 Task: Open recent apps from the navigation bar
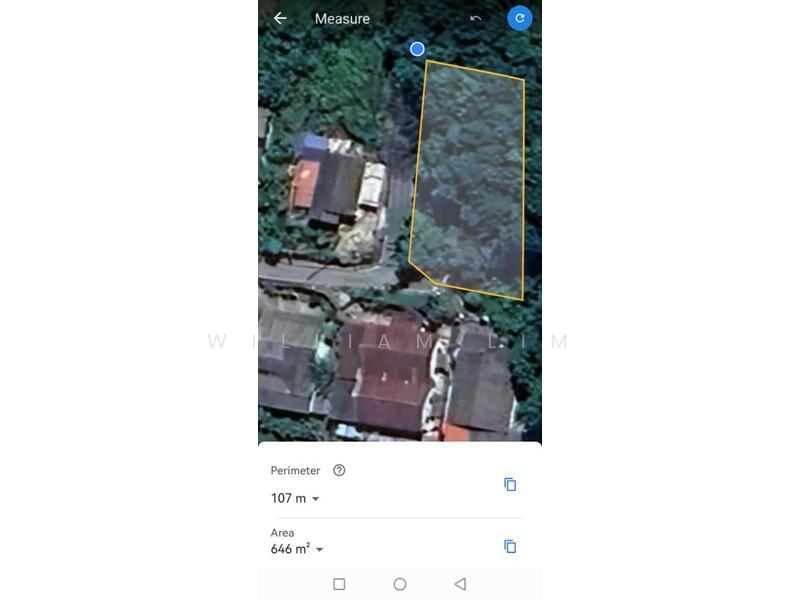(339, 584)
